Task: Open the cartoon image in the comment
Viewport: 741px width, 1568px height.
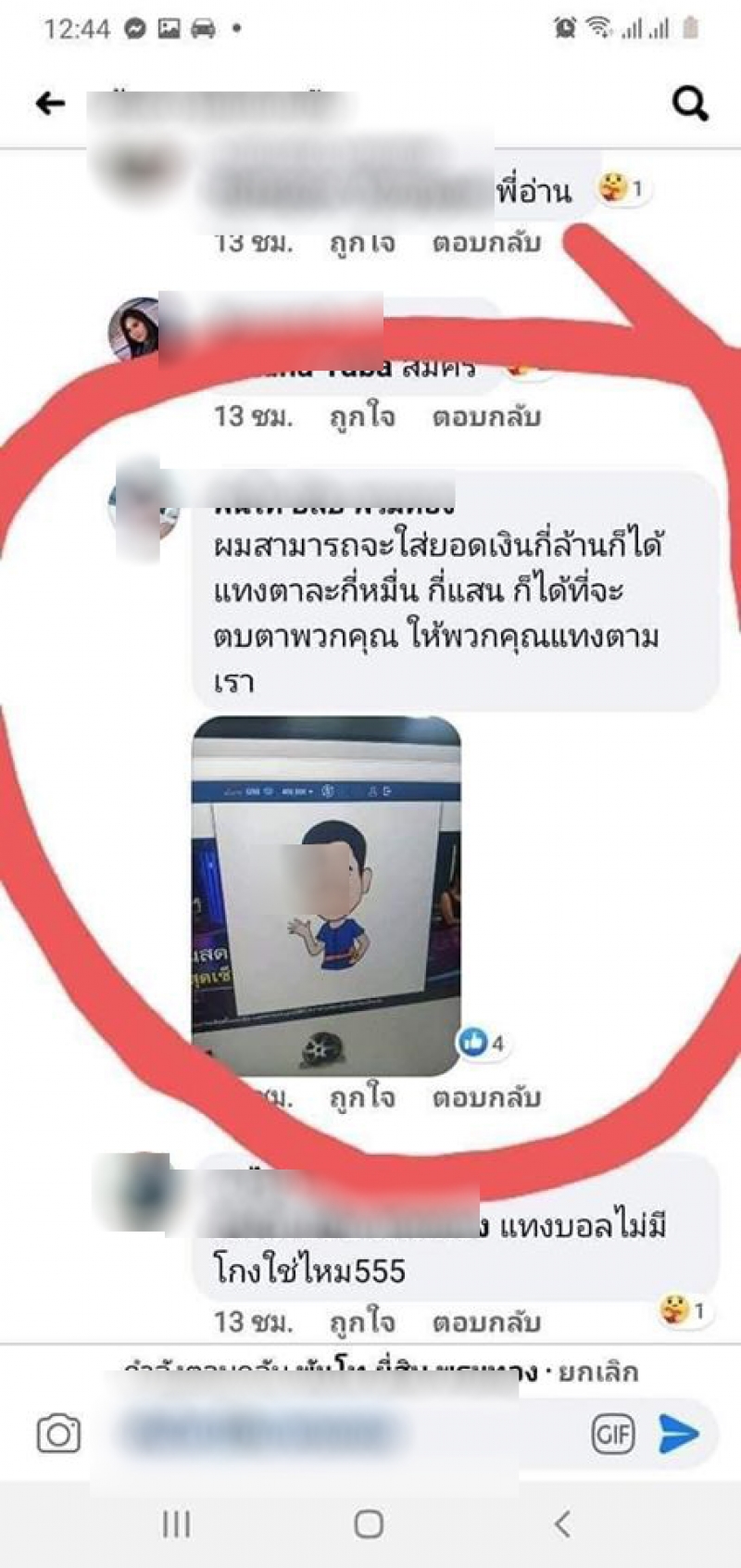Action: pos(326,895)
